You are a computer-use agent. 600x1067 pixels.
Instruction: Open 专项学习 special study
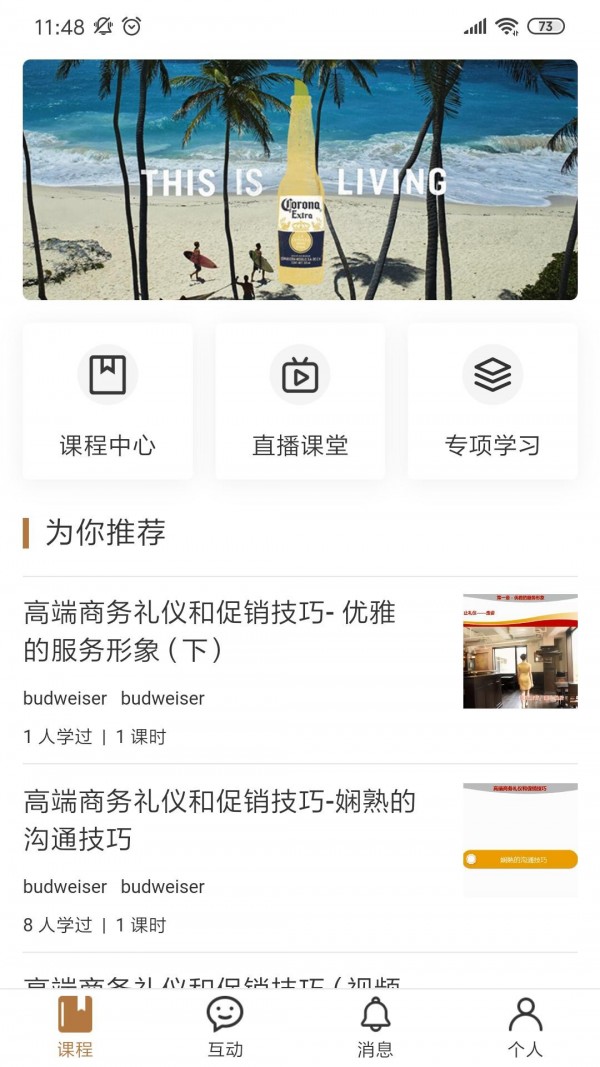pos(492,401)
